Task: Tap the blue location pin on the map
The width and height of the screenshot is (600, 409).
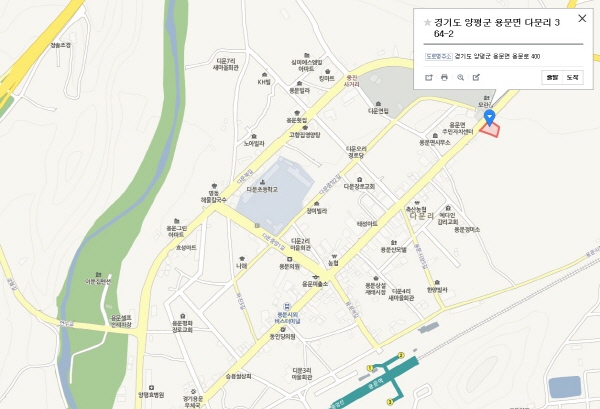Action: [489, 119]
